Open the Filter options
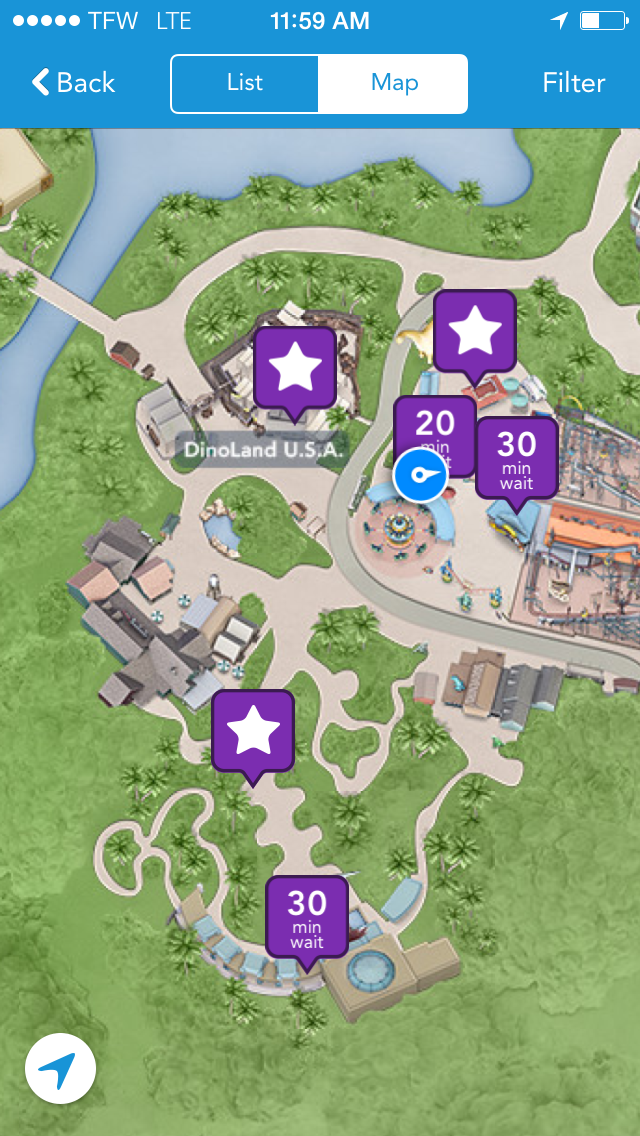This screenshot has width=640, height=1136. [x=573, y=82]
